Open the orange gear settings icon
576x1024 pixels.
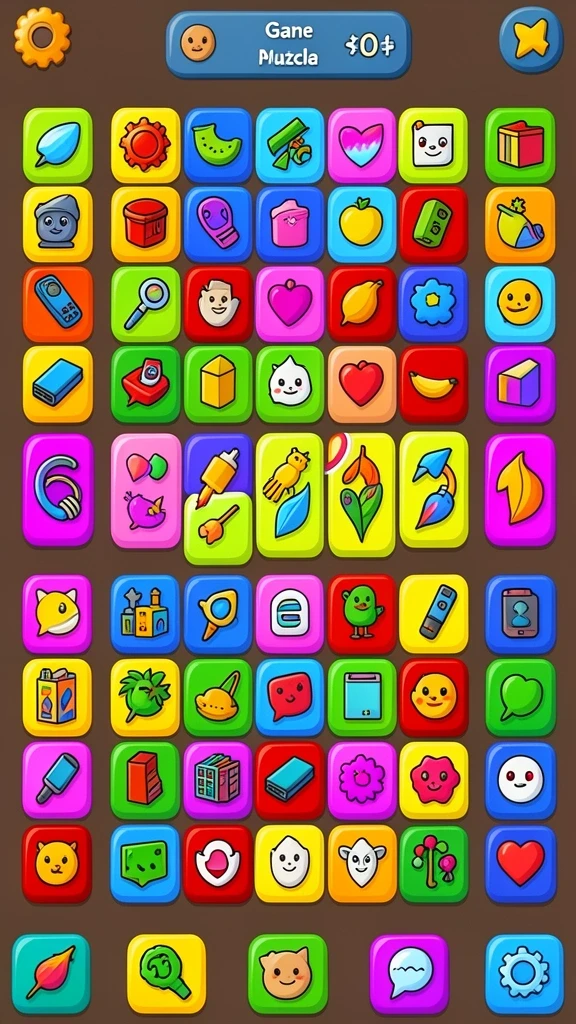42,37
